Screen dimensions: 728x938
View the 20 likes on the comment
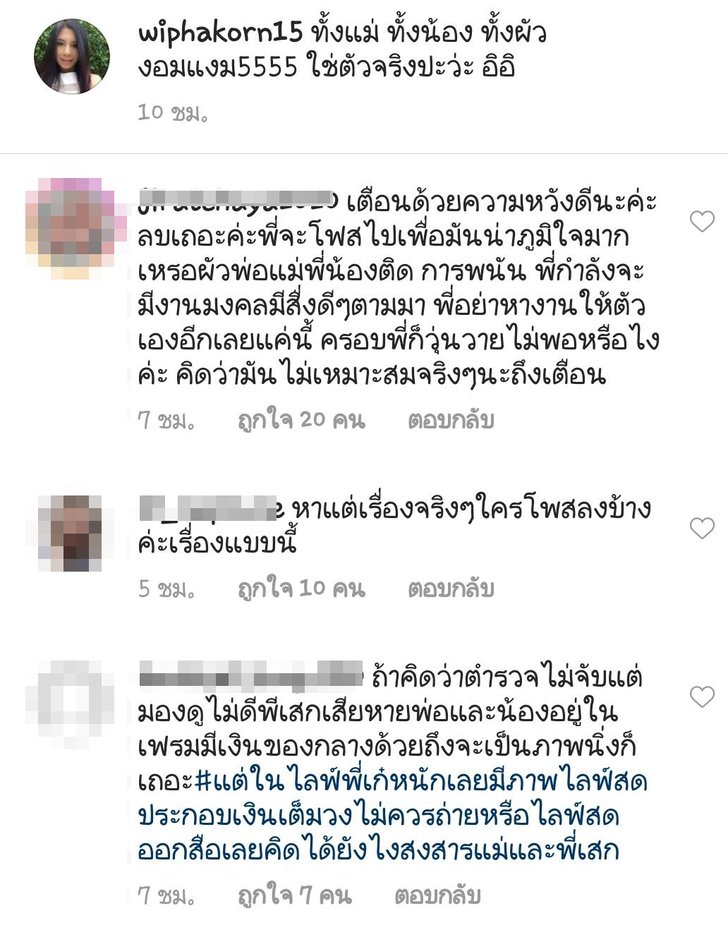[301, 420]
